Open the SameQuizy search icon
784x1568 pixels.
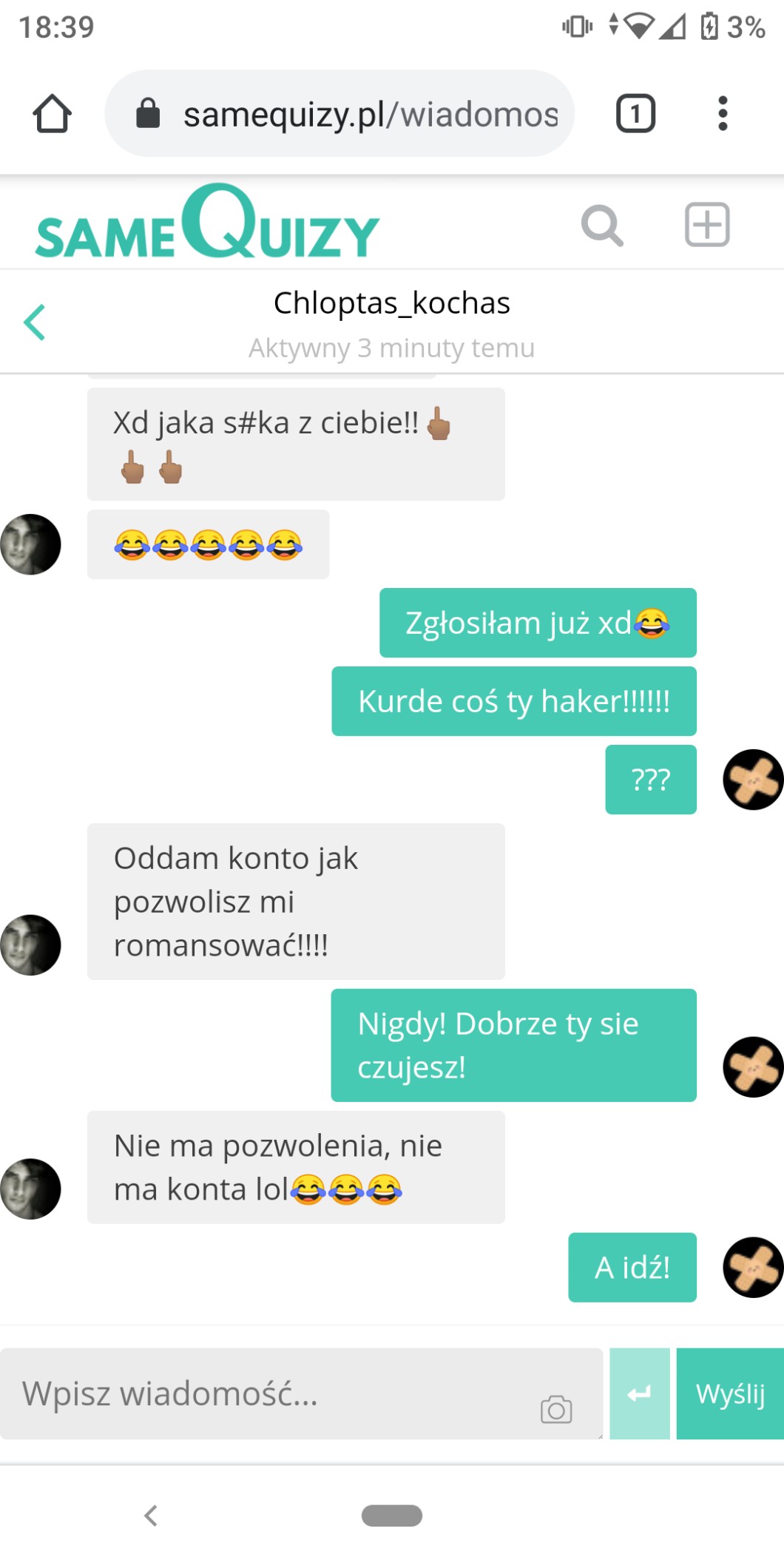[x=602, y=225]
